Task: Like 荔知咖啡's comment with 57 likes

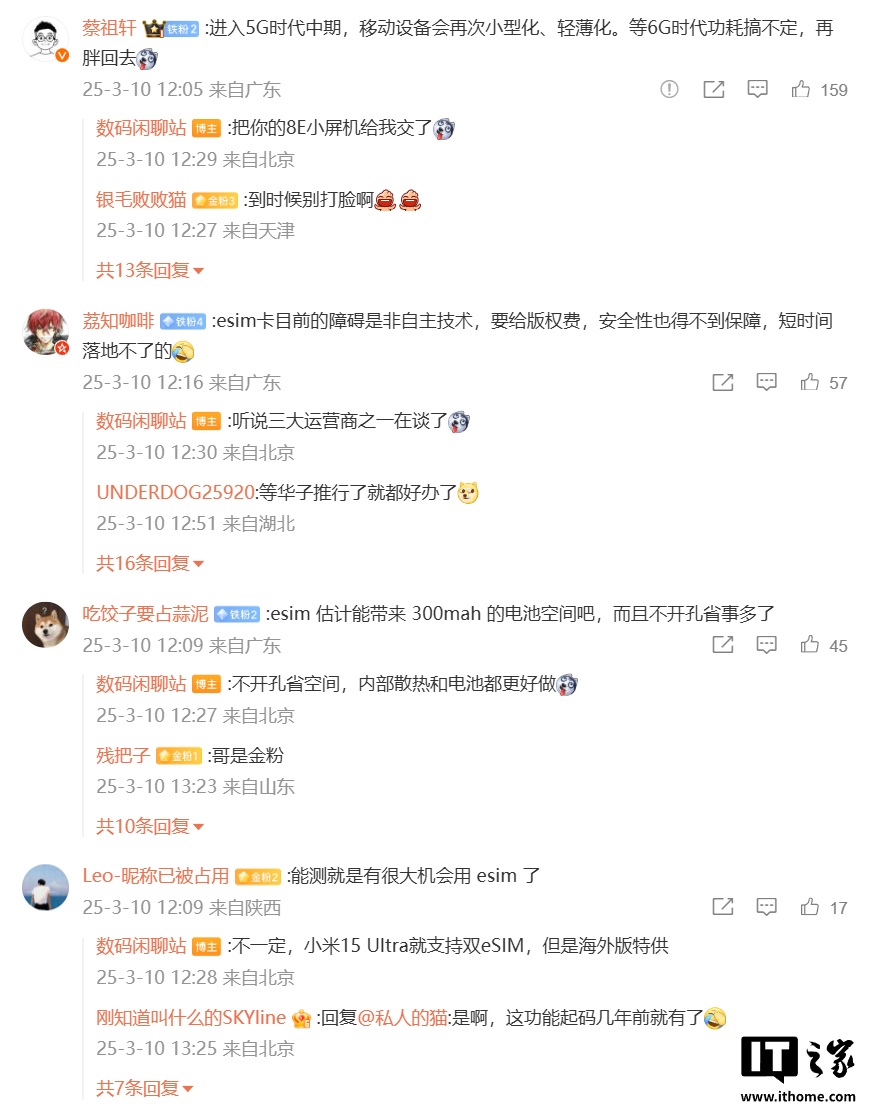Action: (810, 382)
